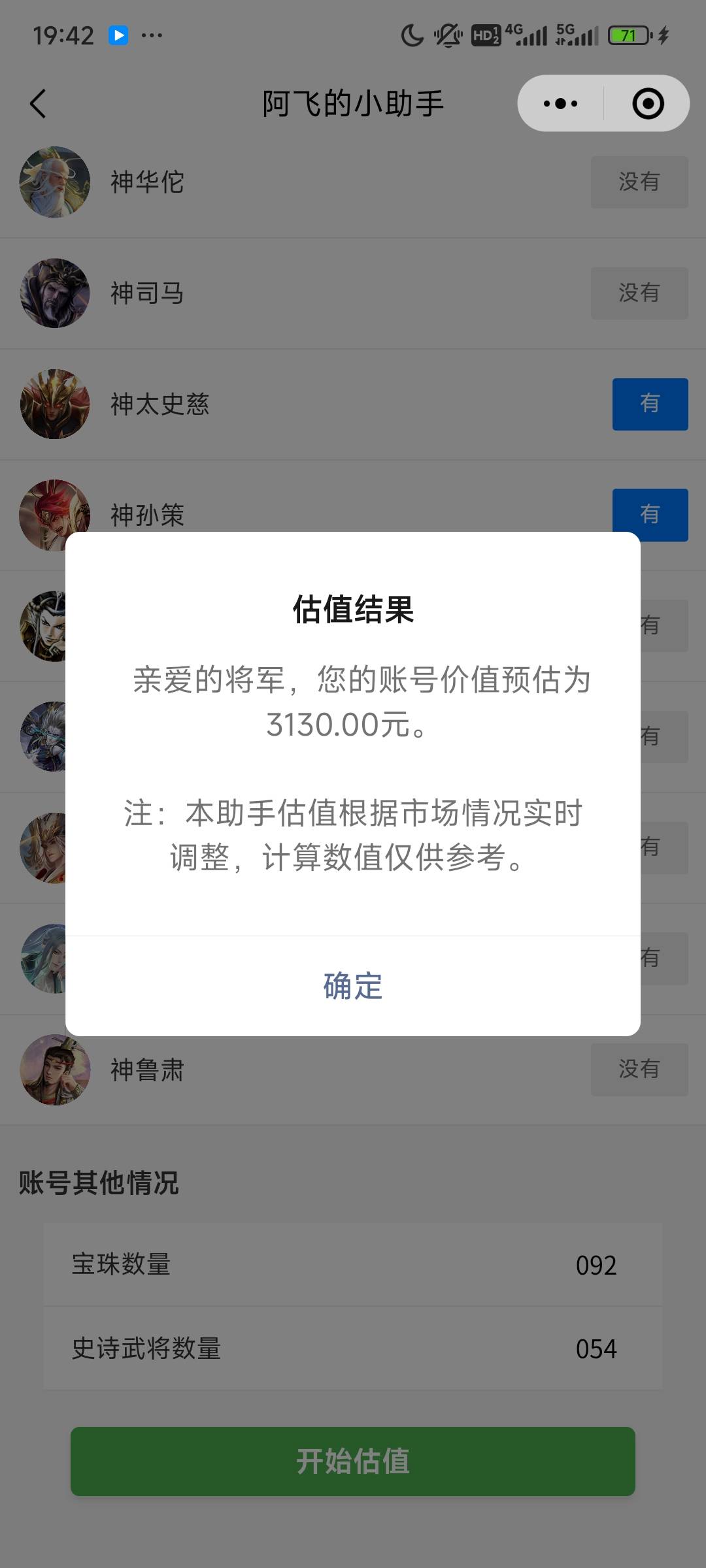Close the mini program via circle icon

click(648, 103)
